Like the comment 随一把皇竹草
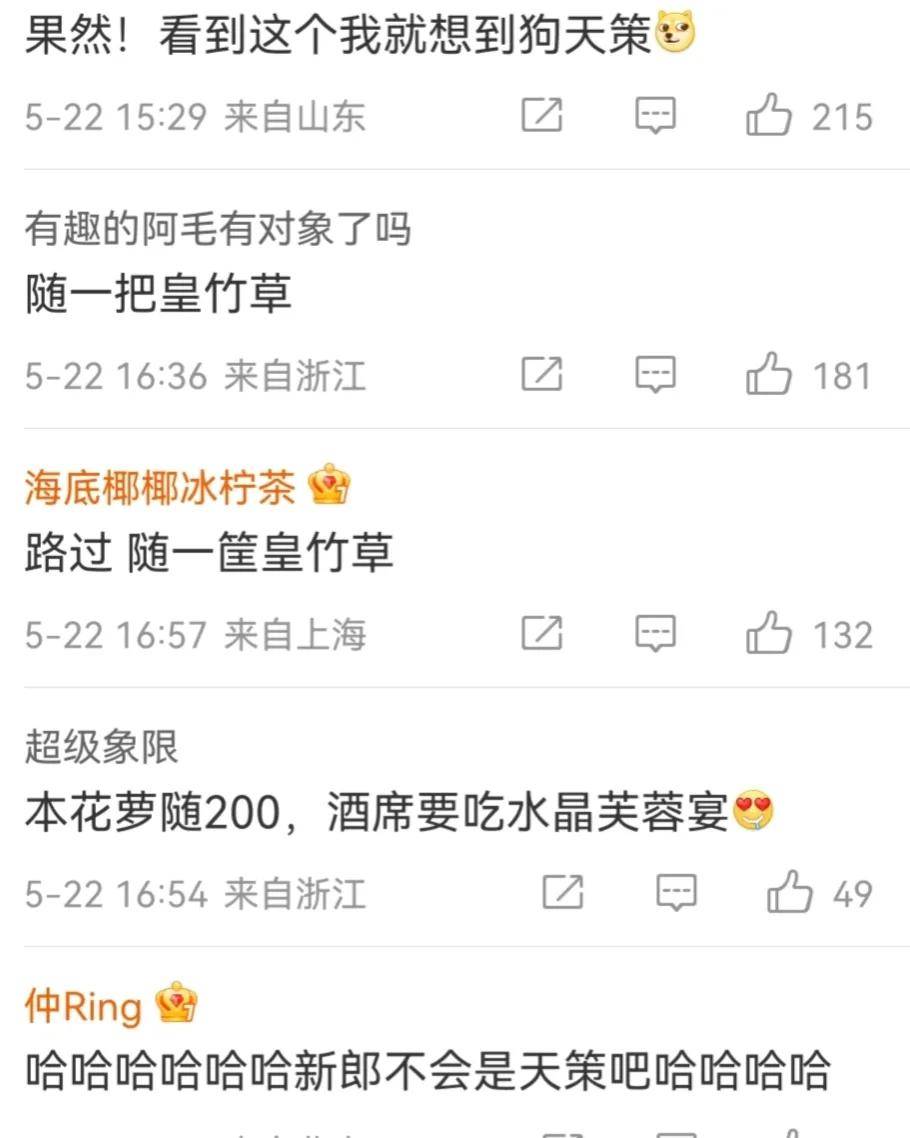This screenshot has width=910, height=1138. 769,376
